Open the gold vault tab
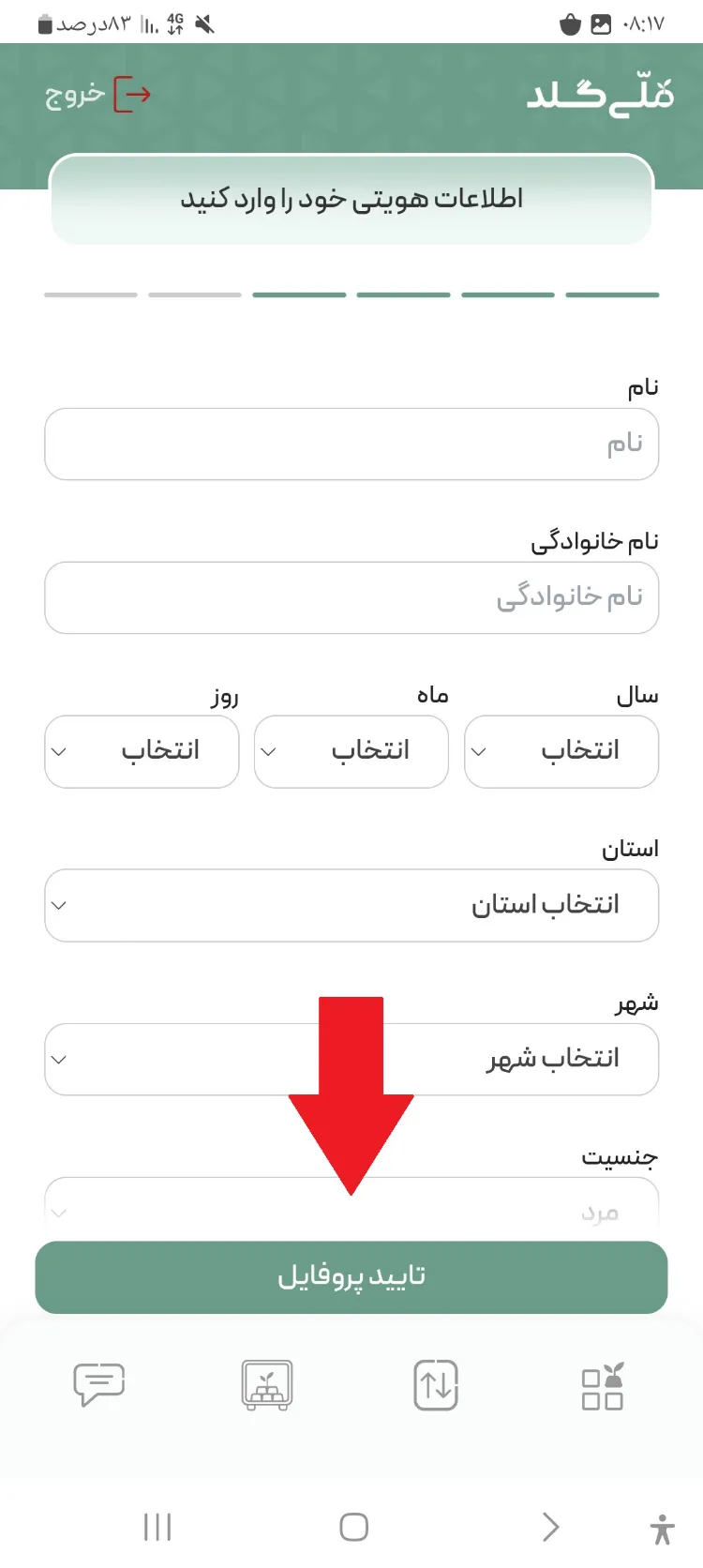This screenshot has height=1568, width=703. coord(267,1384)
